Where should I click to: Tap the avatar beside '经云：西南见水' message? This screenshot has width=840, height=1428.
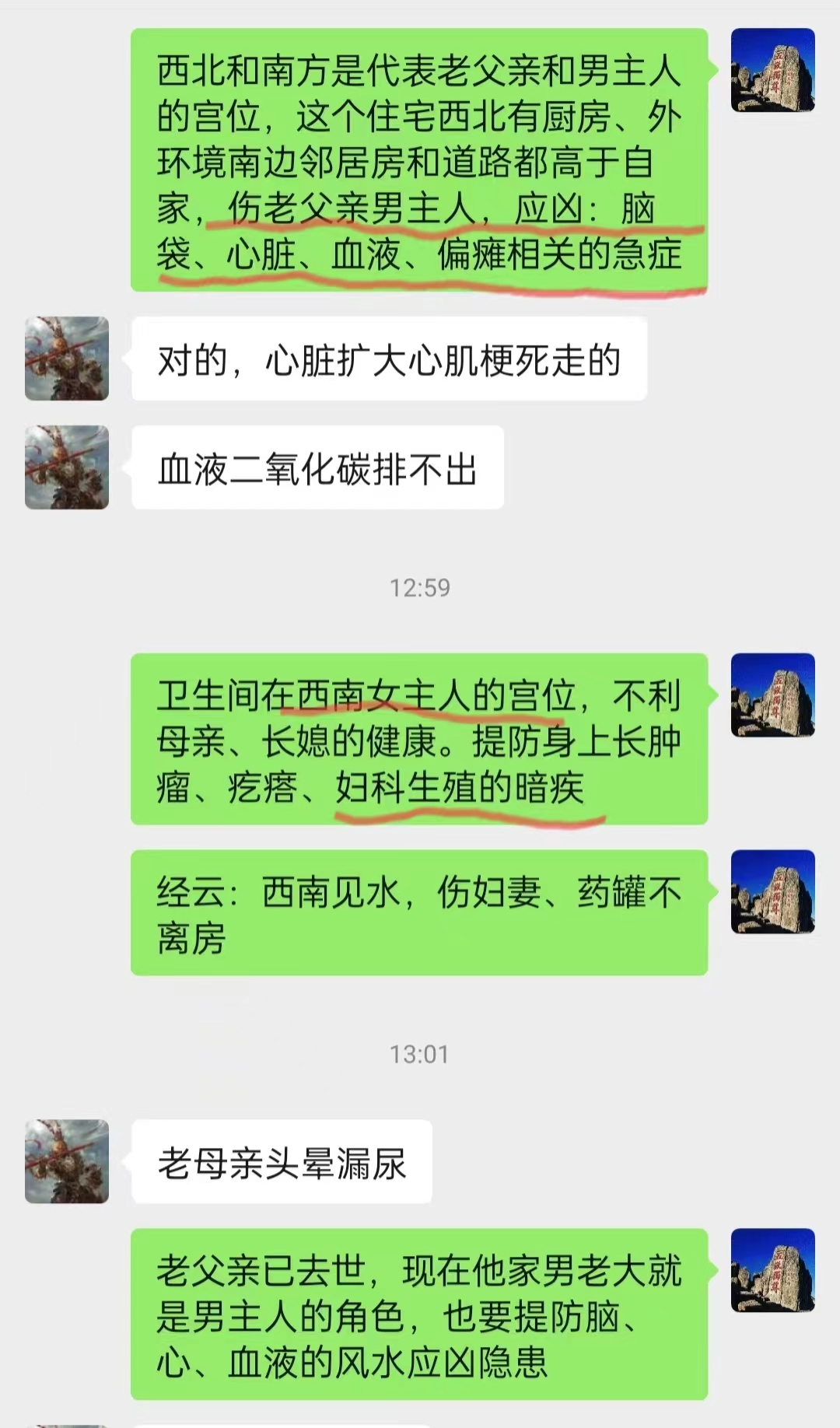pyautogui.click(x=772, y=891)
